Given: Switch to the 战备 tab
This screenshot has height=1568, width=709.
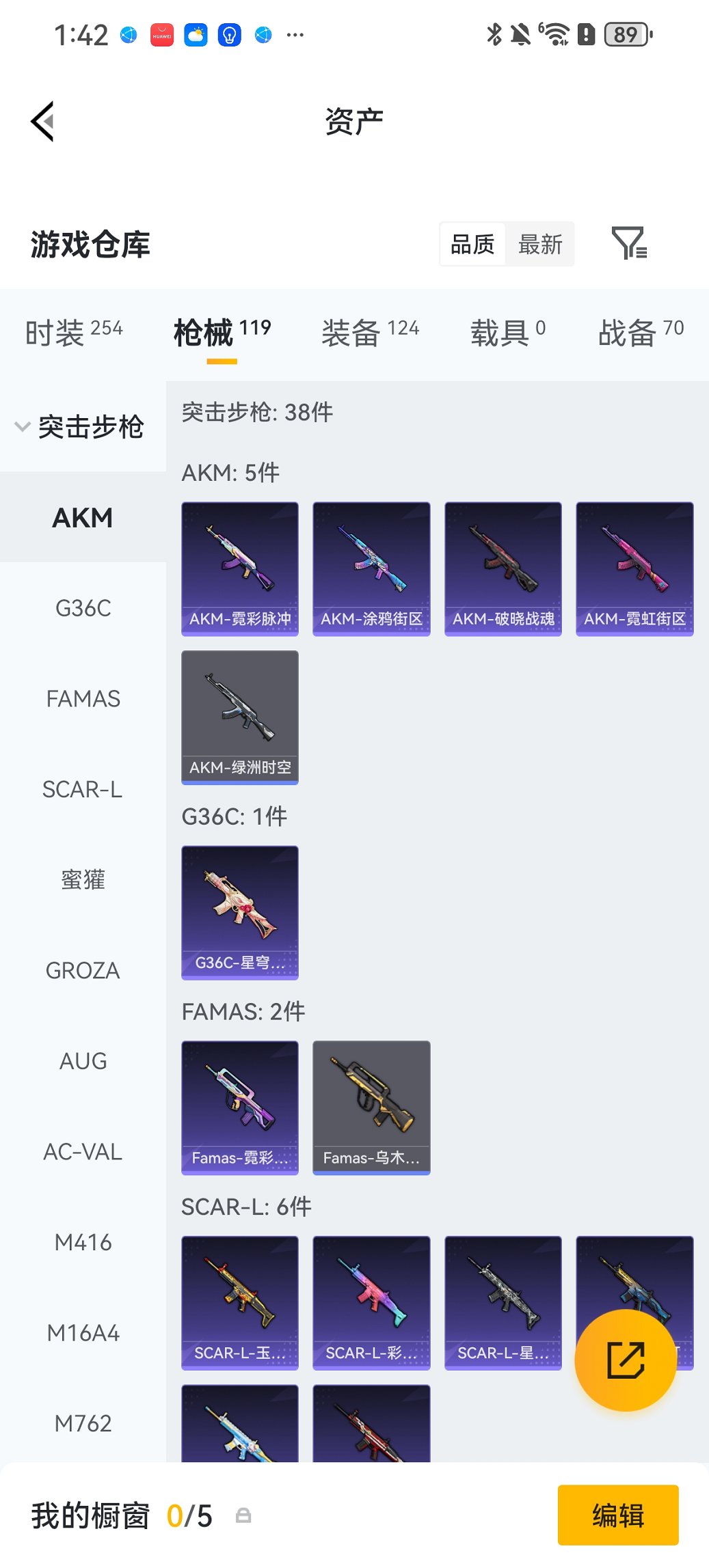Looking at the screenshot, I should [x=641, y=333].
